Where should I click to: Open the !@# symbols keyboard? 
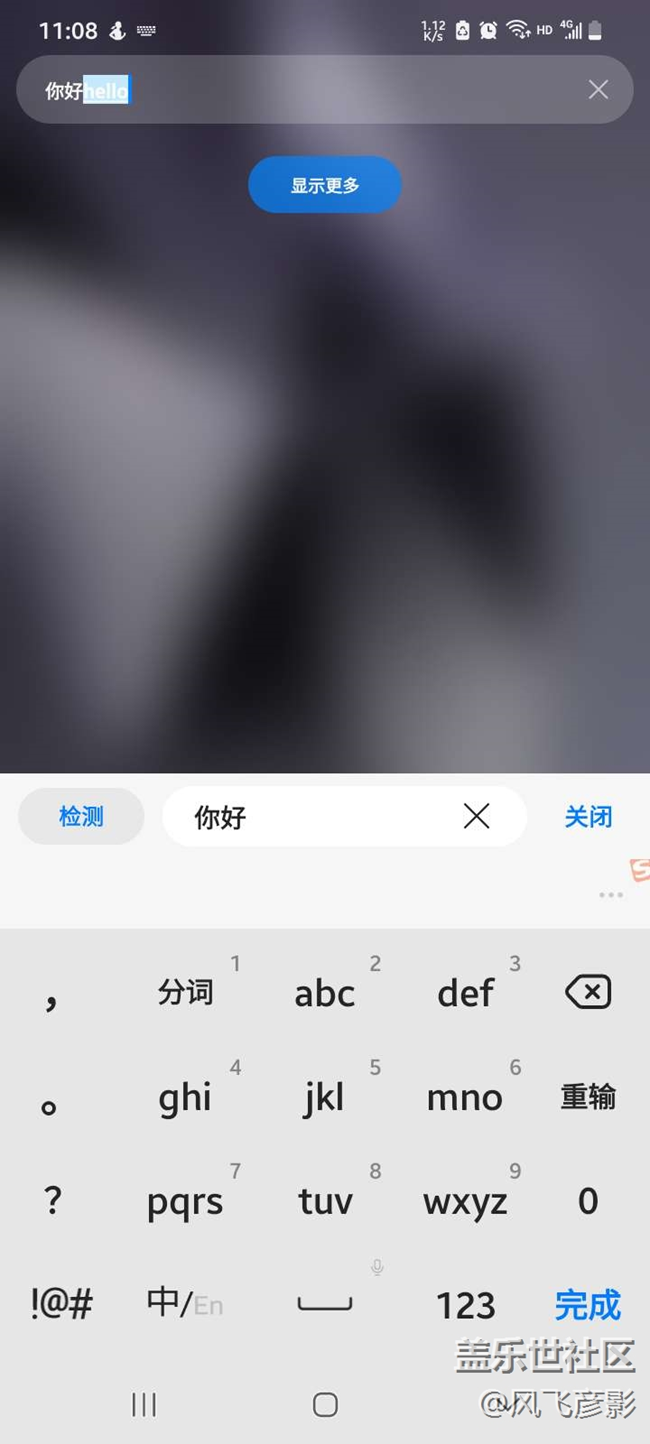click(62, 1304)
